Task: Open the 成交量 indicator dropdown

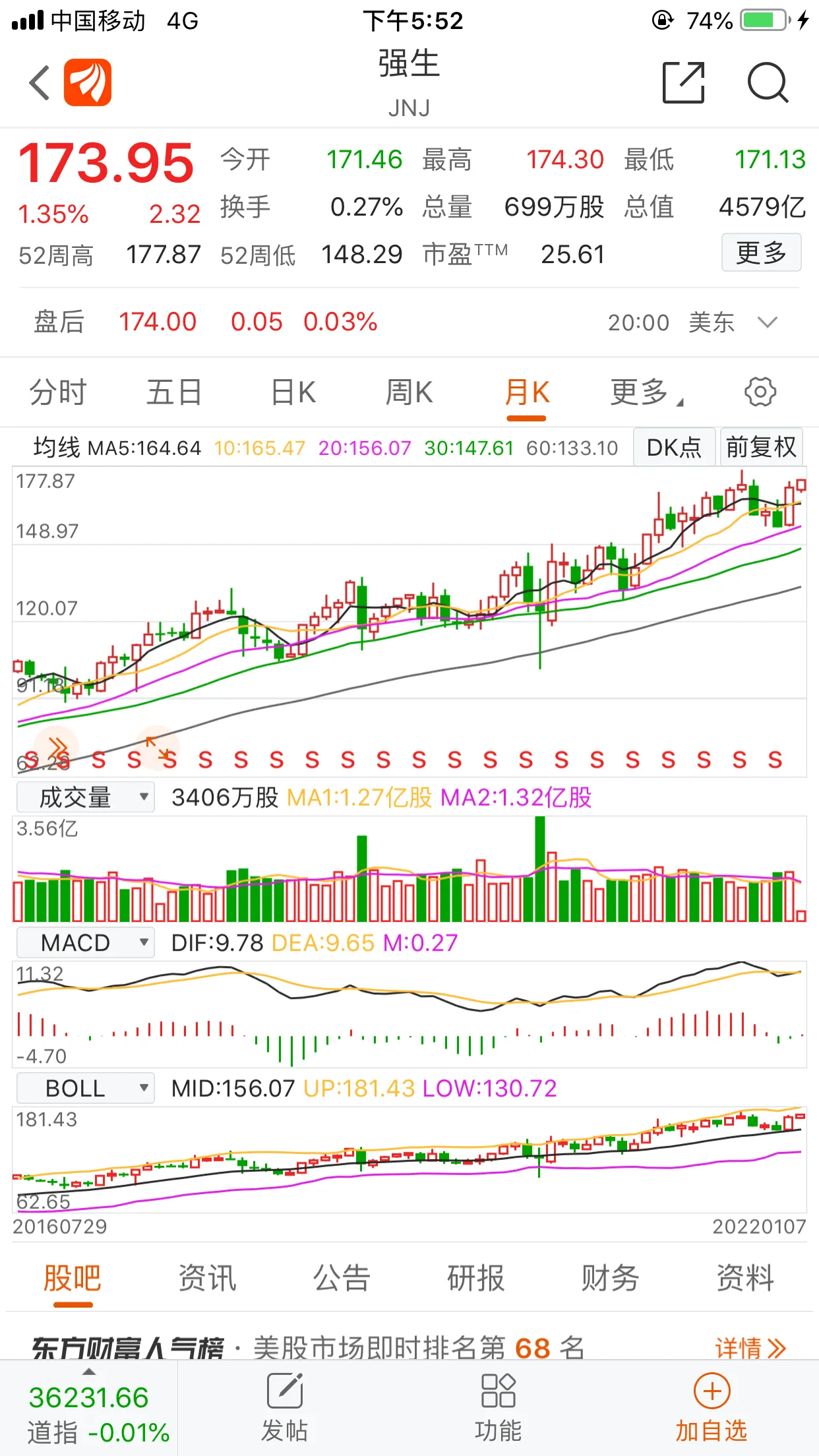Action: (86, 797)
